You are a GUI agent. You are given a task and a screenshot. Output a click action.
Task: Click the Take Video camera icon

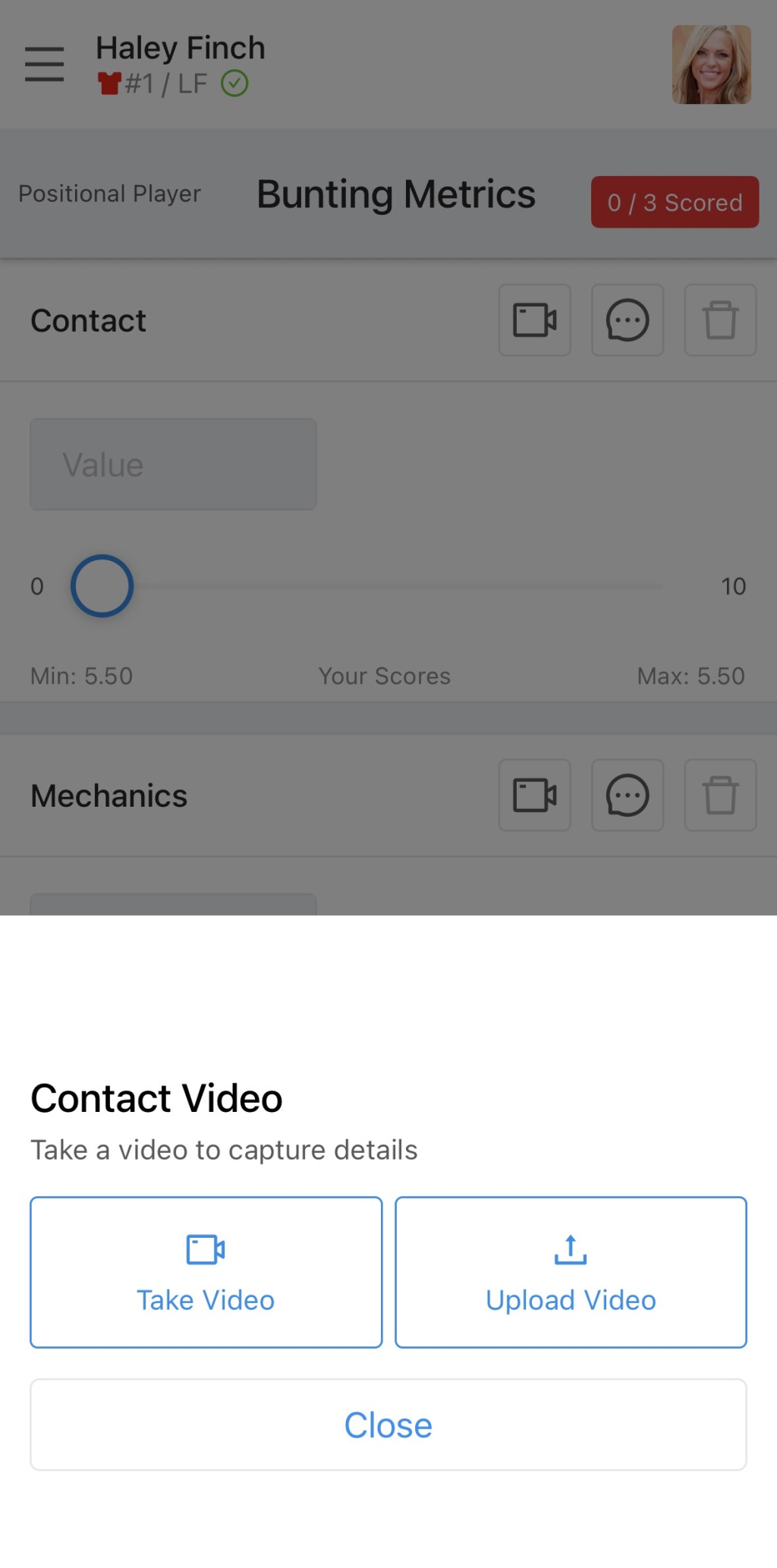pos(205,1248)
